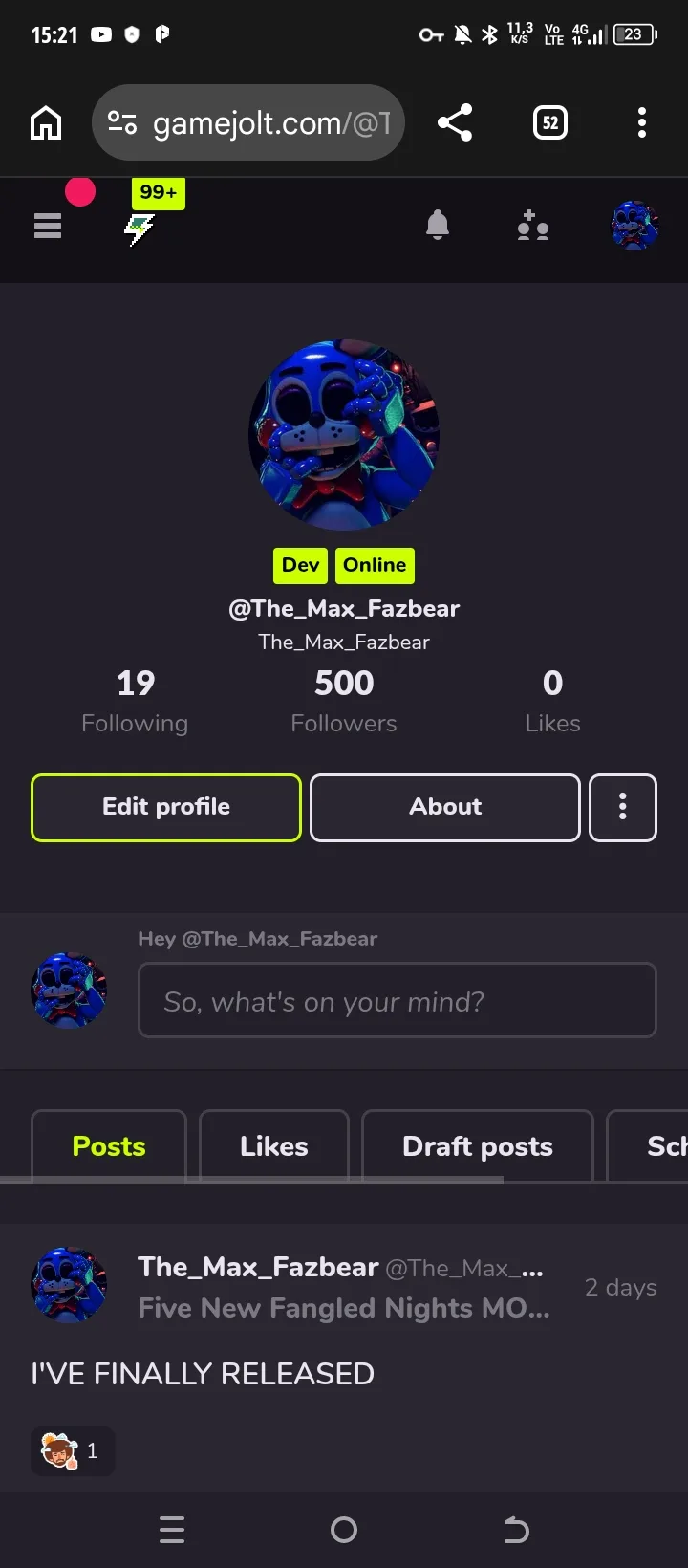Open more profile options next to About

pyautogui.click(x=623, y=807)
